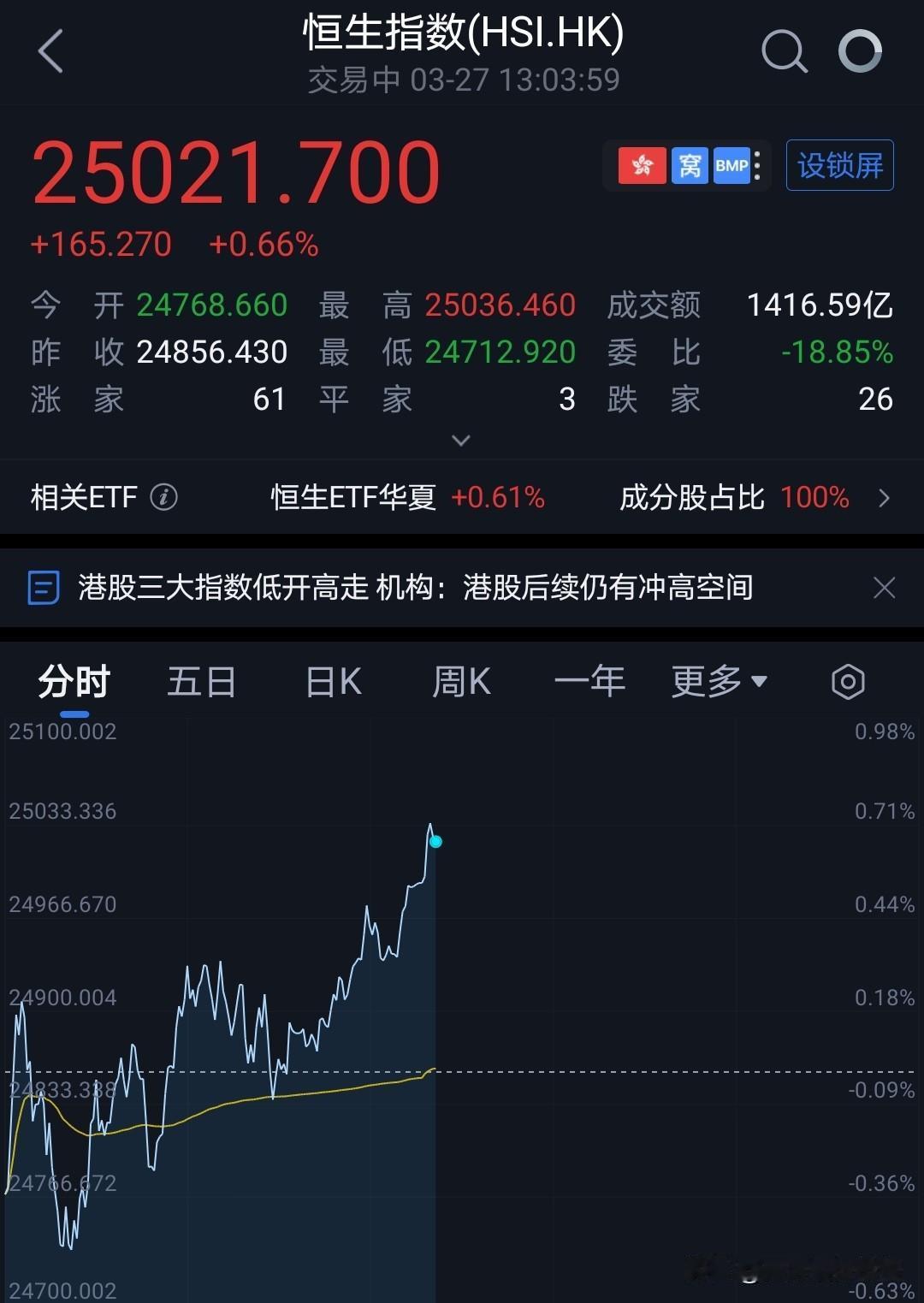
Task: Open the 更多 chart period dropdown
Action: point(720,681)
